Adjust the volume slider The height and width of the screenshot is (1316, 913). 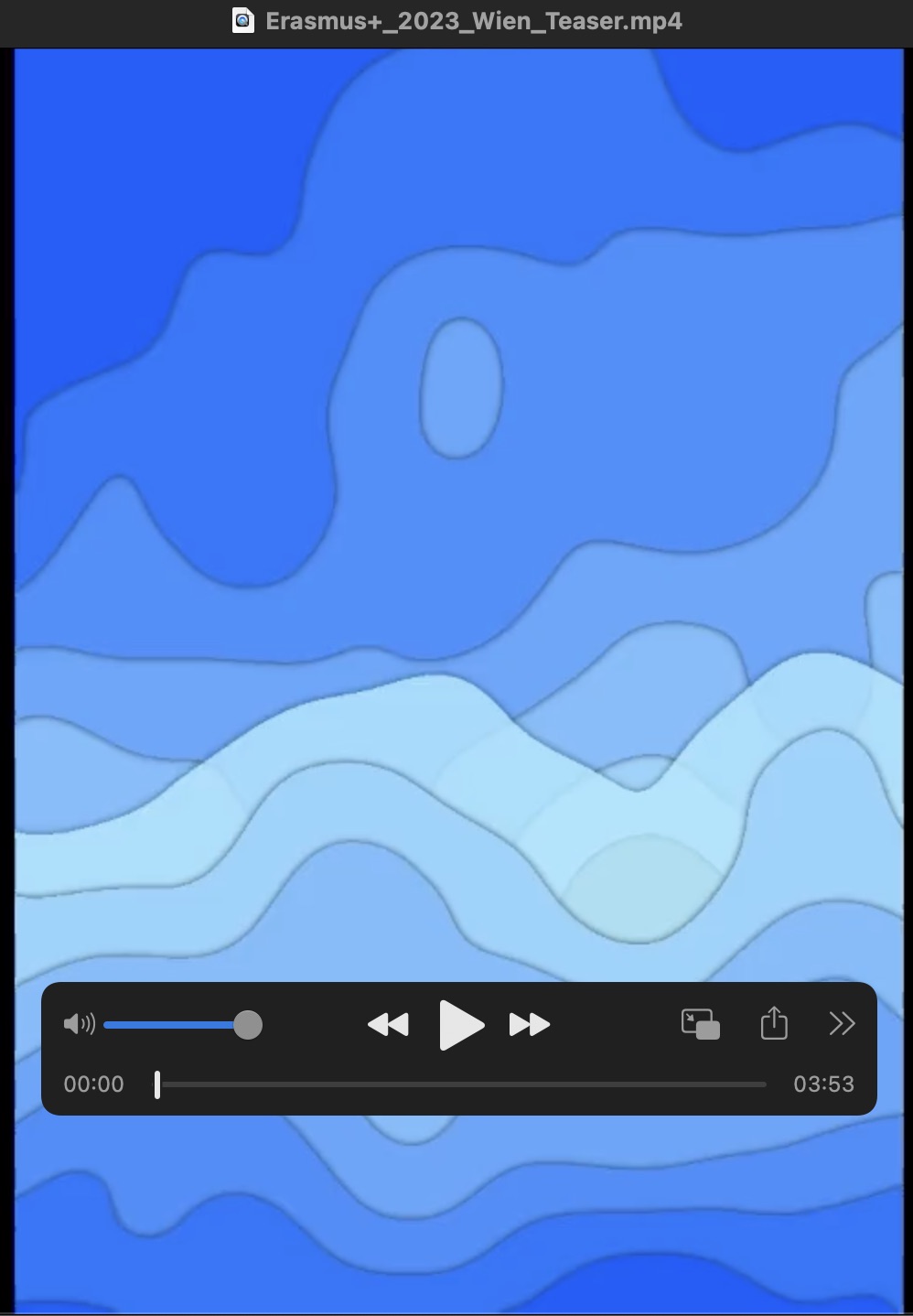click(x=247, y=1024)
